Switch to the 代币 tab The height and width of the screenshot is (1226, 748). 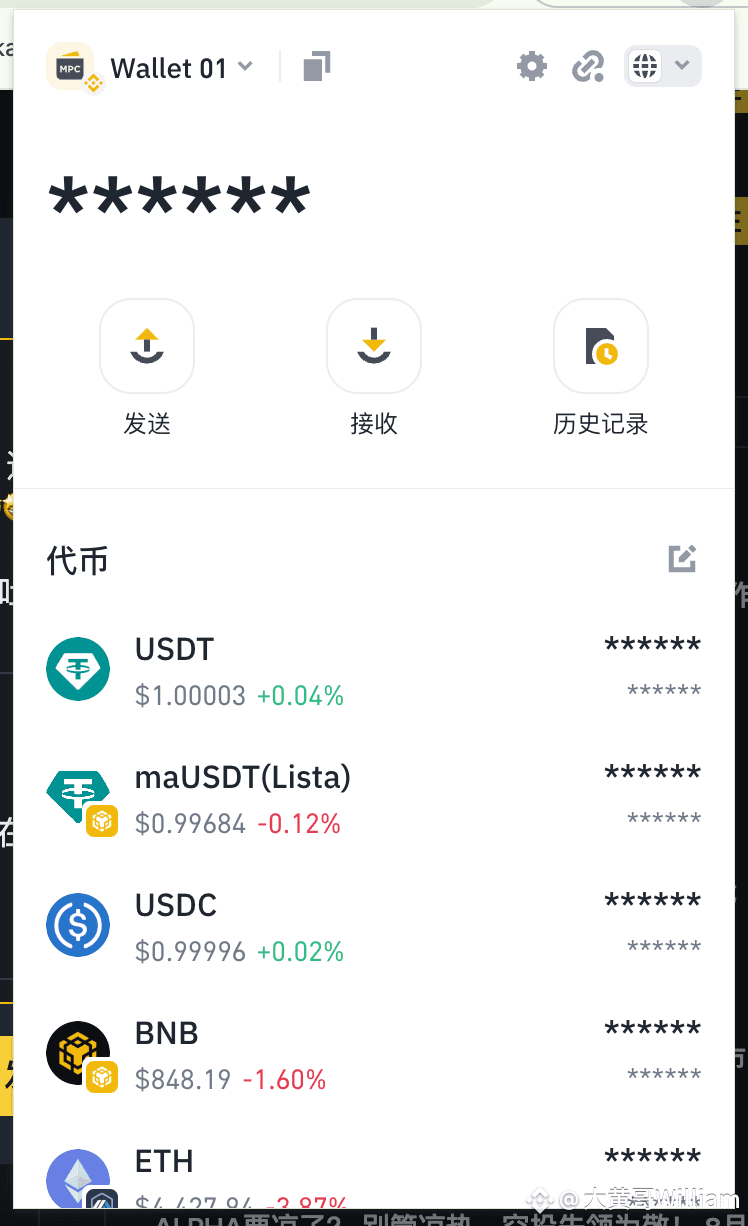[77, 560]
